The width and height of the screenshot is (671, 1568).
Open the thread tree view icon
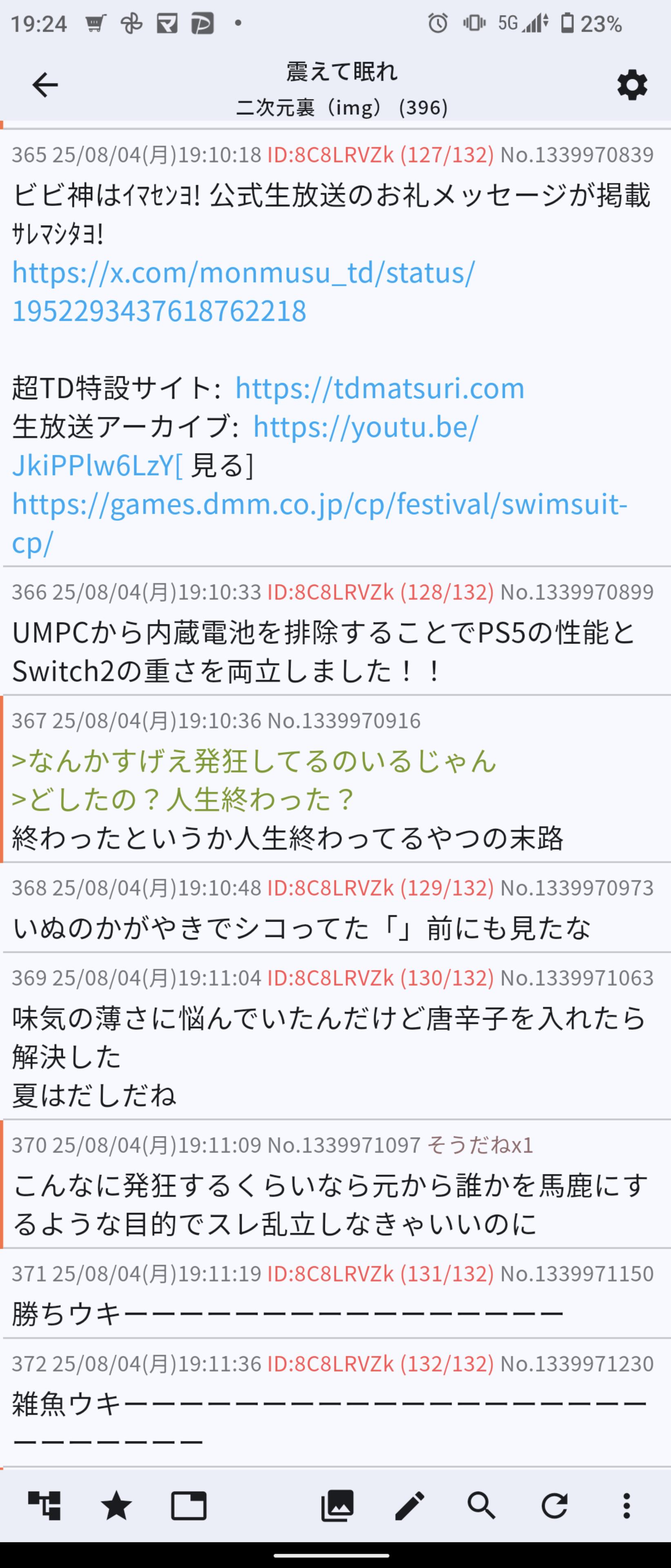(44, 1506)
